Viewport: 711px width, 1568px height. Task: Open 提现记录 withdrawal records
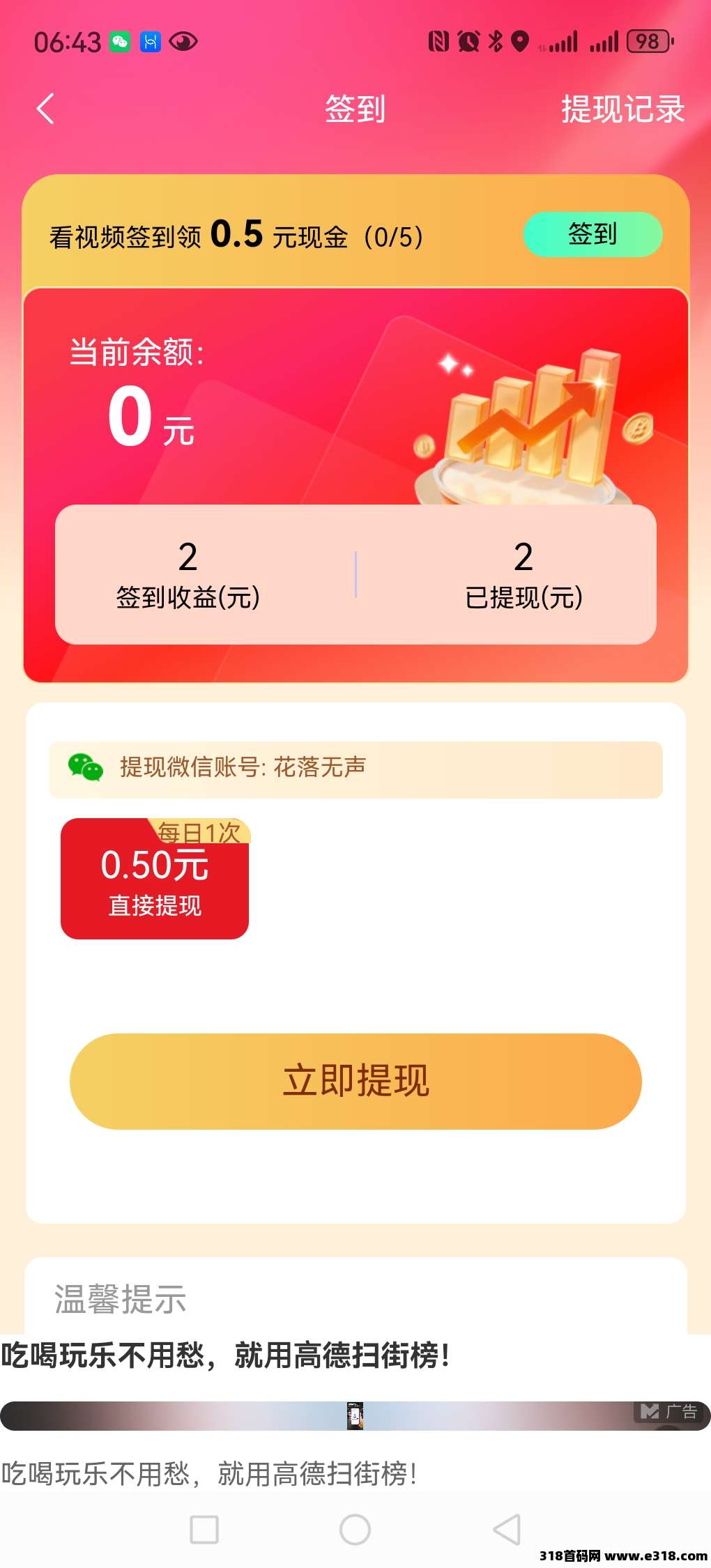(623, 109)
